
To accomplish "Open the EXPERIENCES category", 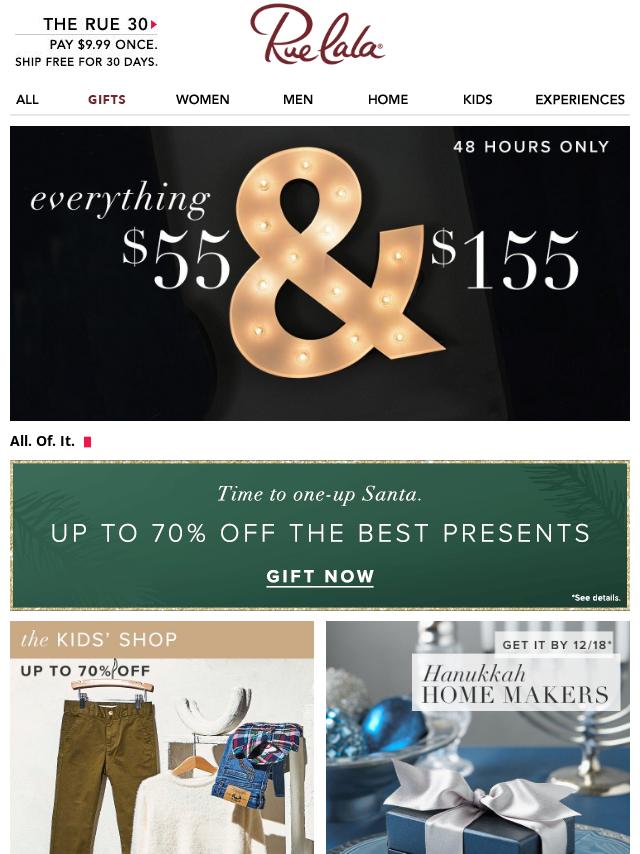I will (x=579, y=99).
